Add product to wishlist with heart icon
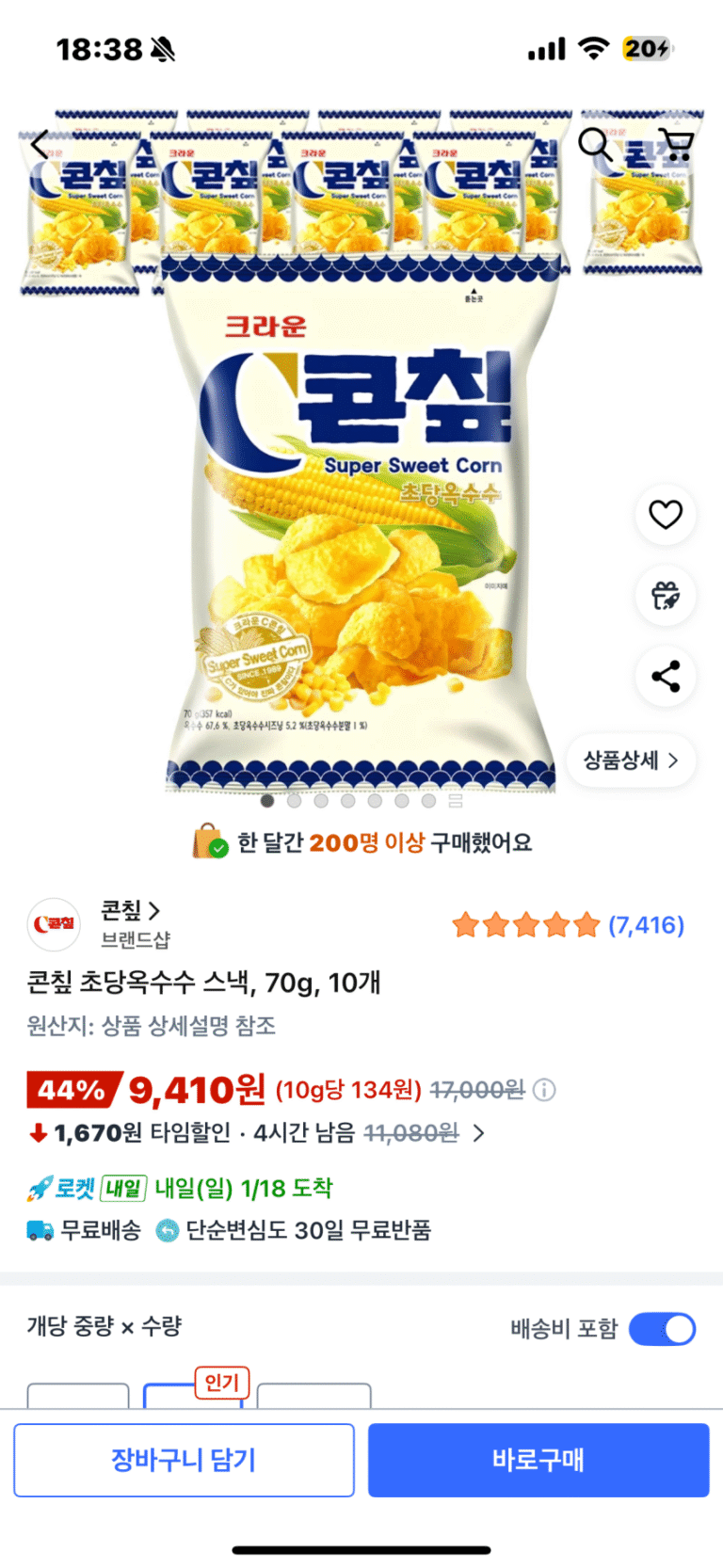Image resolution: width=723 pixels, height=1568 pixels. 666,515
